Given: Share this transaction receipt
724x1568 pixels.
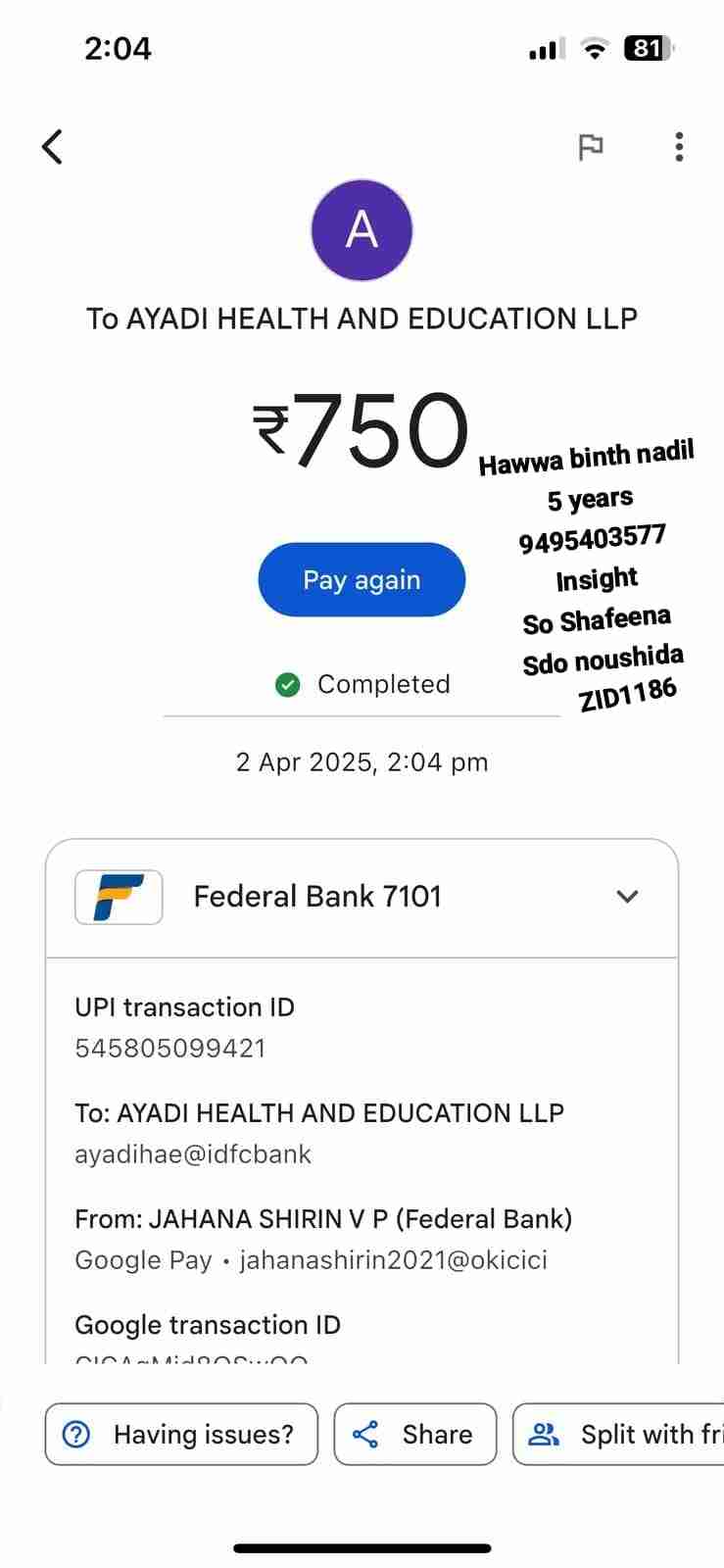Looking at the screenshot, I should pos(414,1435).
